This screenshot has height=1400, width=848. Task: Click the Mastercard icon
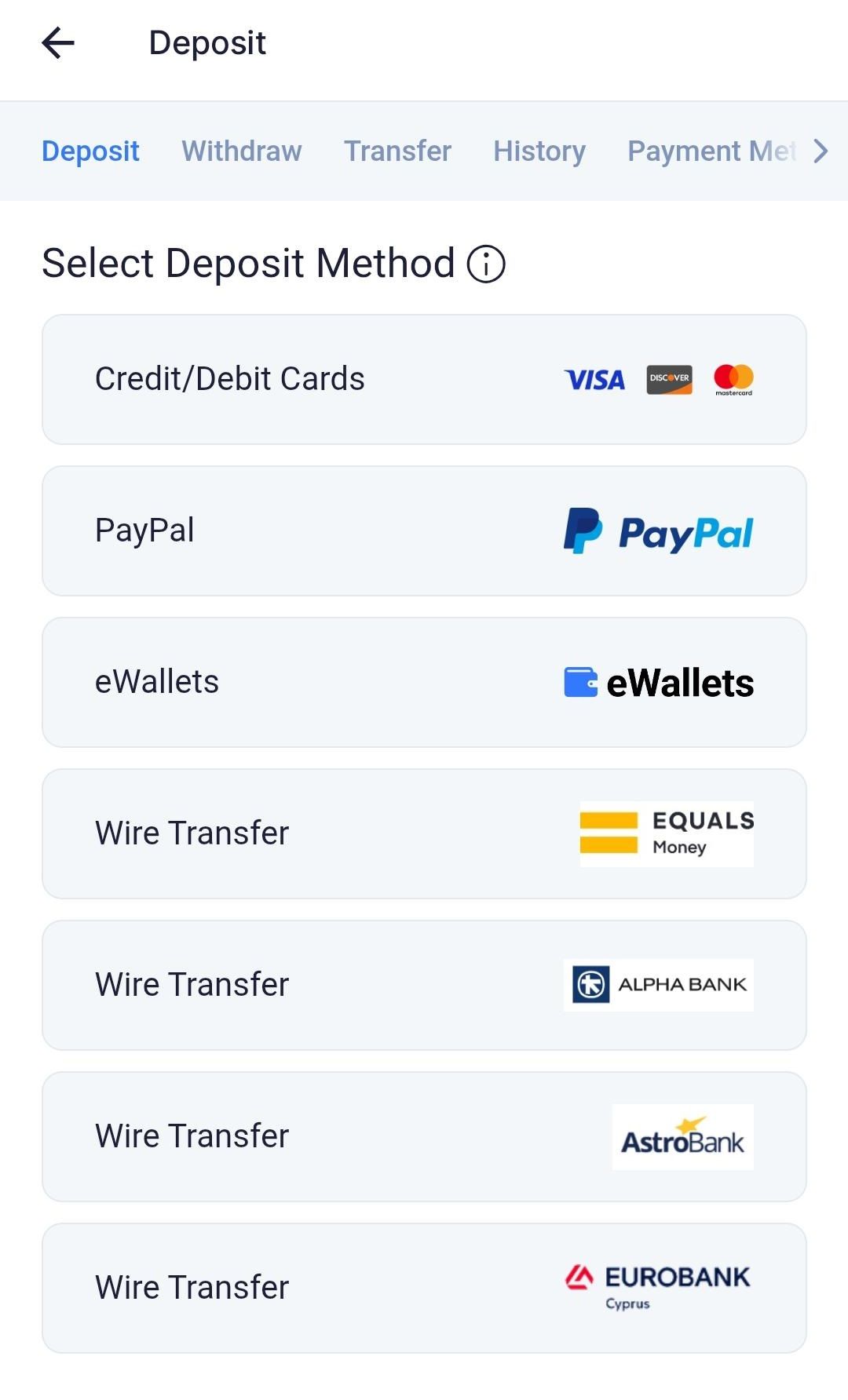coord(733,380)
